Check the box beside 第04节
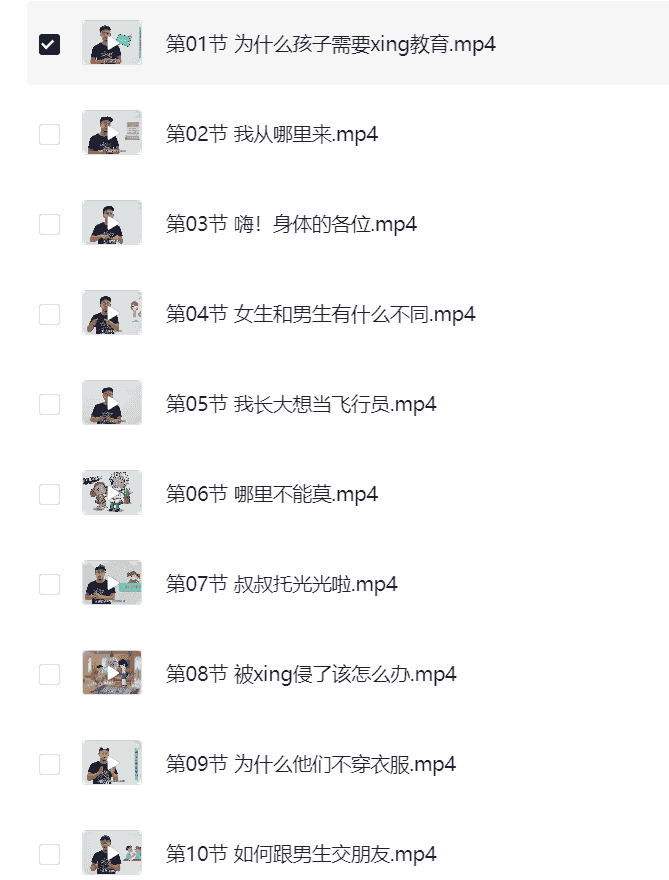 49,314
